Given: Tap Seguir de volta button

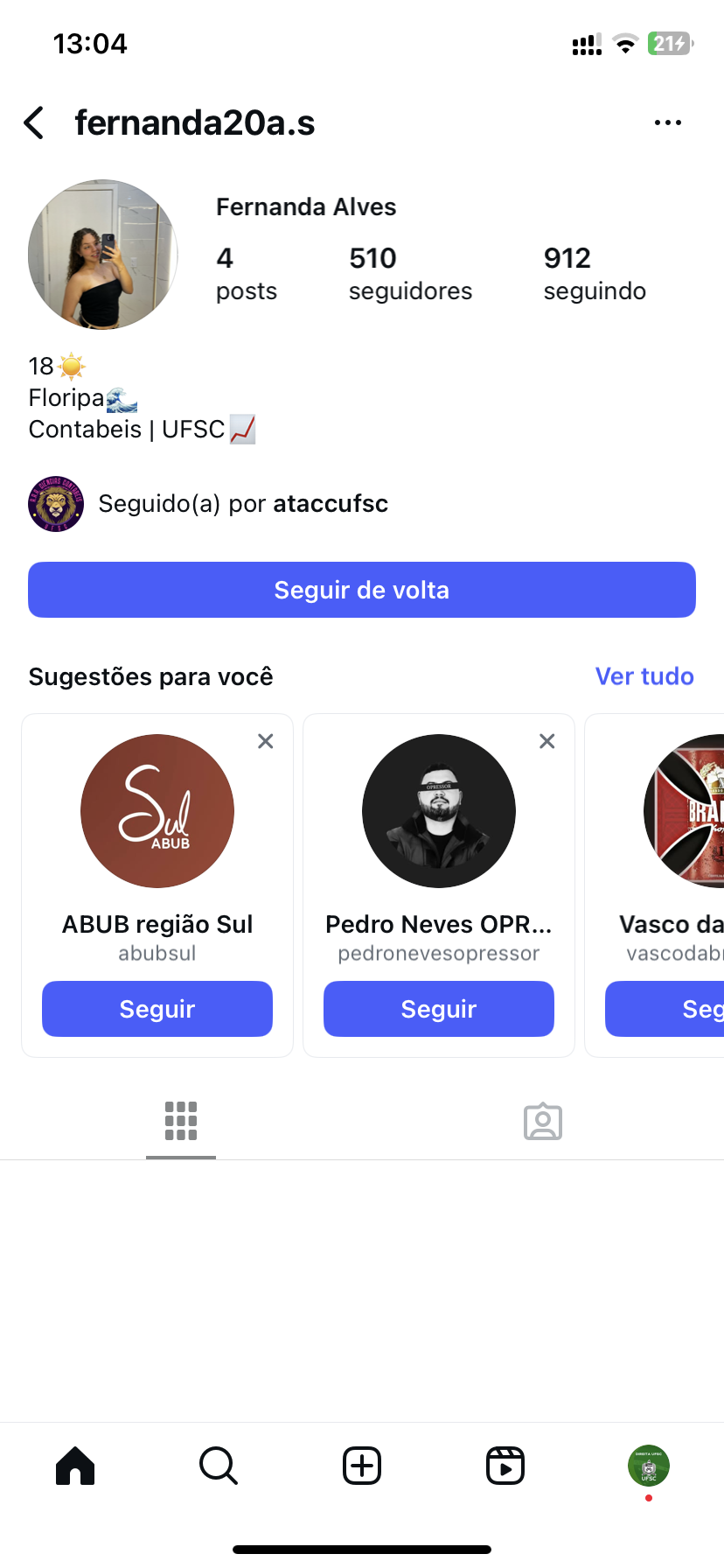Looking at the screenshot, I should coord(362,590).
